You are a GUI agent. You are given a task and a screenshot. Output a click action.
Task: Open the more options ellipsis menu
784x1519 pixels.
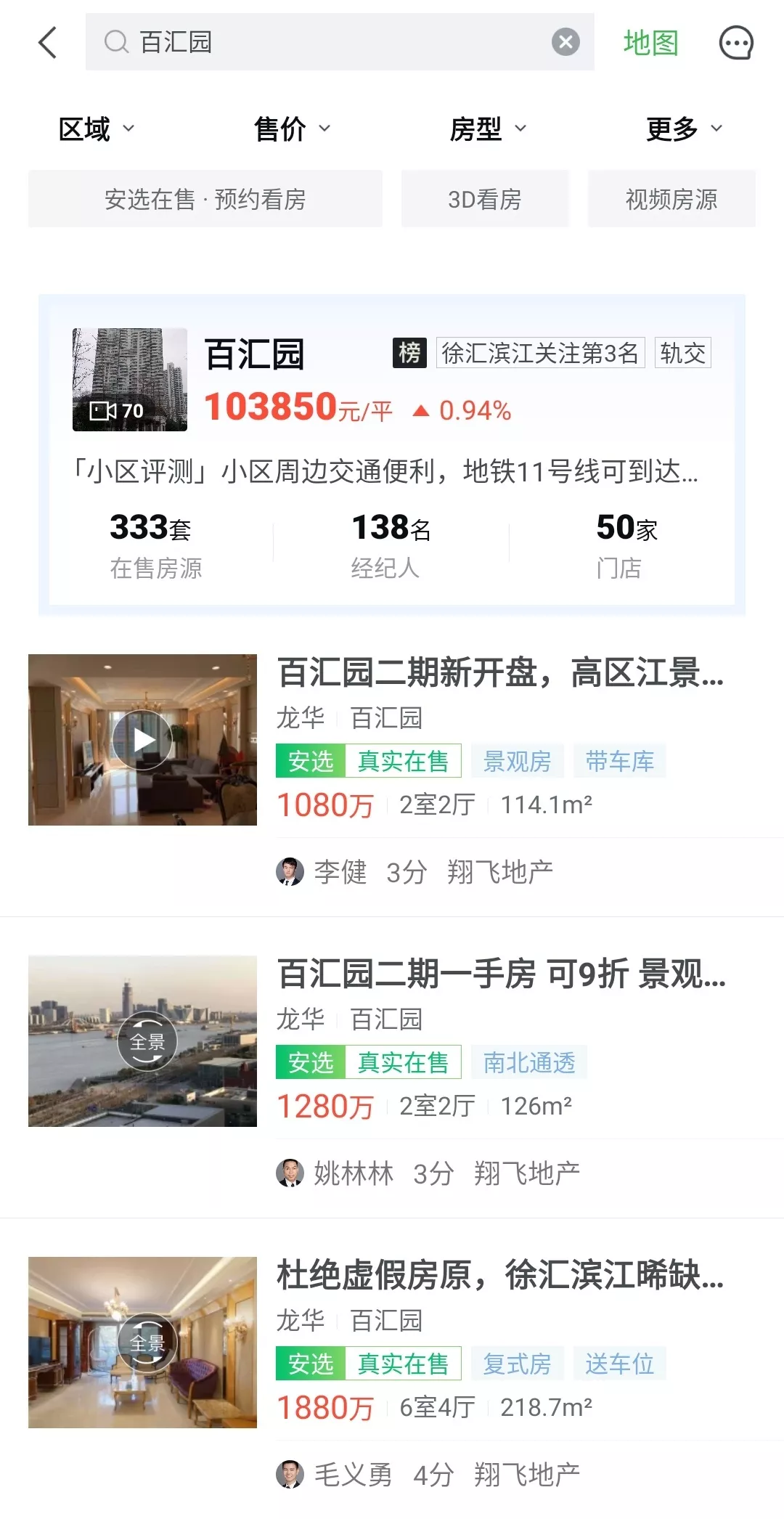(x=736, y=43)
